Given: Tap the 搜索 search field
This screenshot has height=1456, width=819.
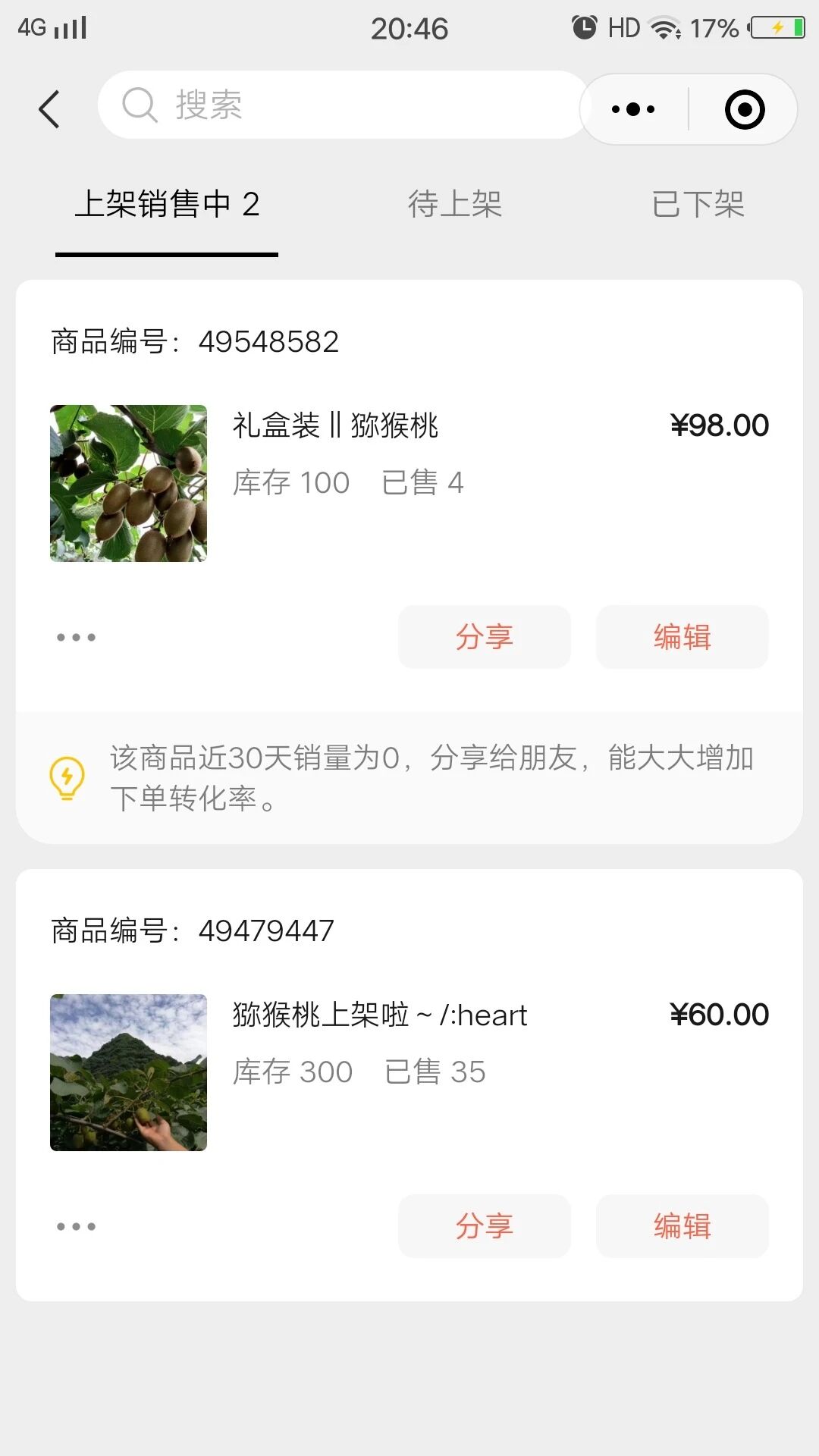Looking at the screenshot, I should click(341, 105).
